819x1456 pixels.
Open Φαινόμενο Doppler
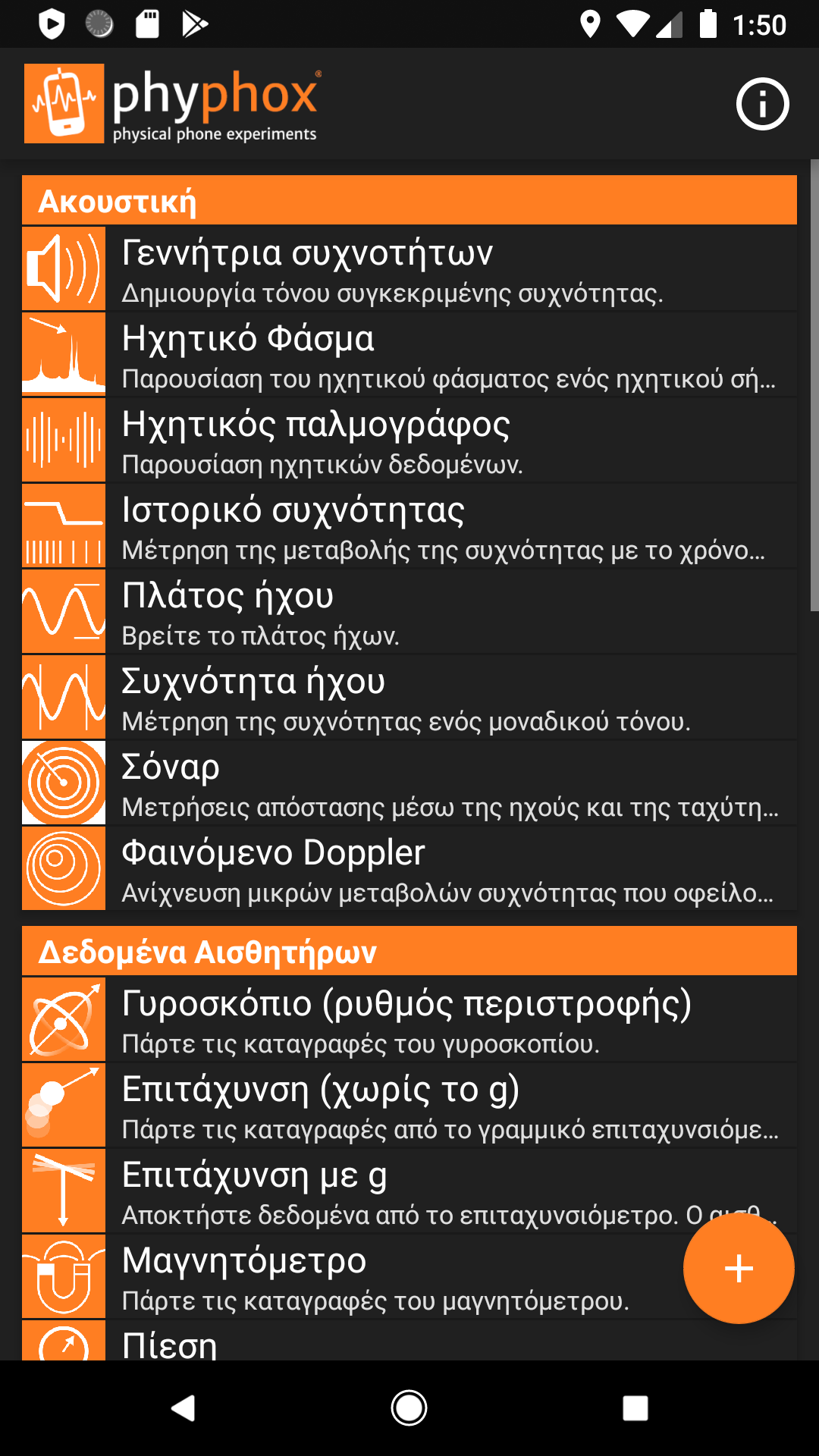tap(409, 869)
